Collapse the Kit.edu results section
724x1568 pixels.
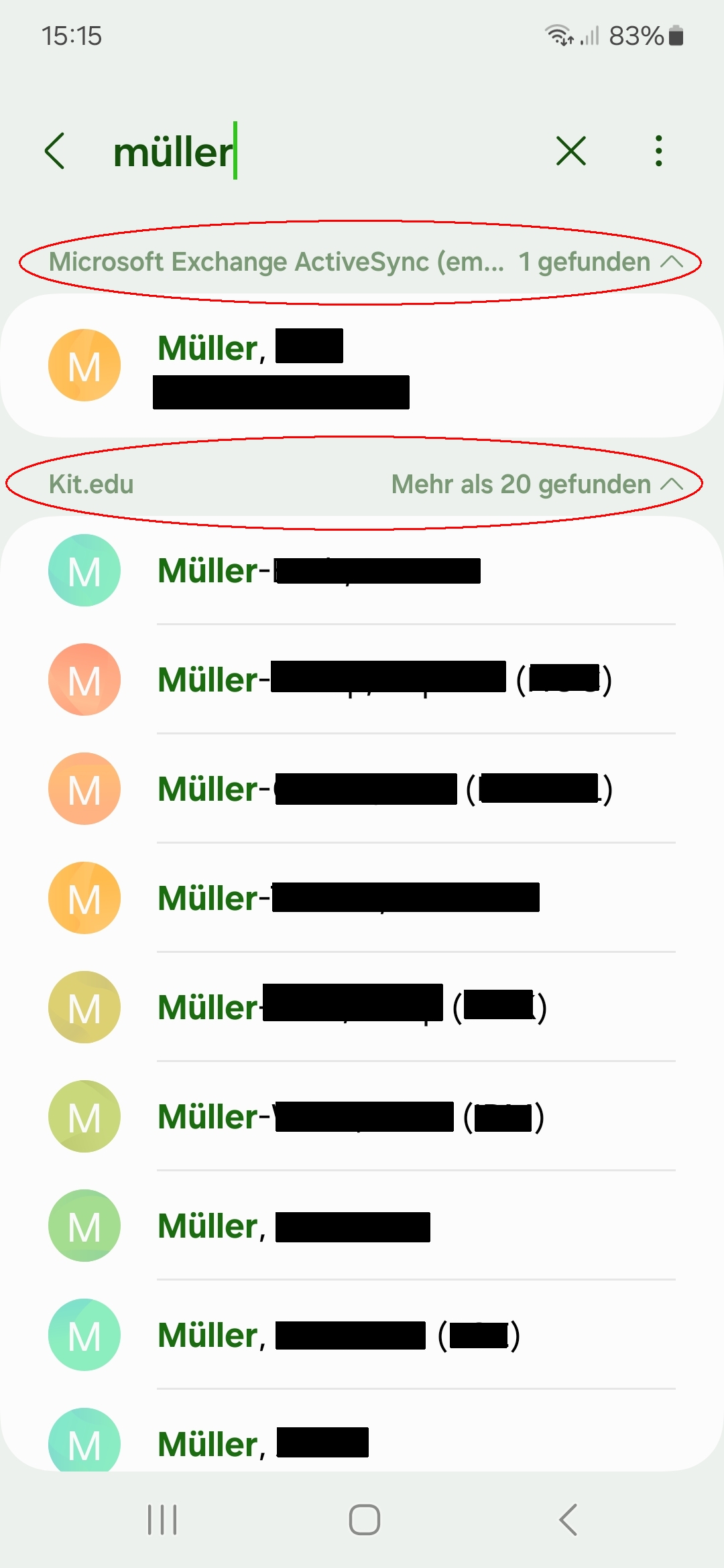pyautogui.click(x=672, y=484)
